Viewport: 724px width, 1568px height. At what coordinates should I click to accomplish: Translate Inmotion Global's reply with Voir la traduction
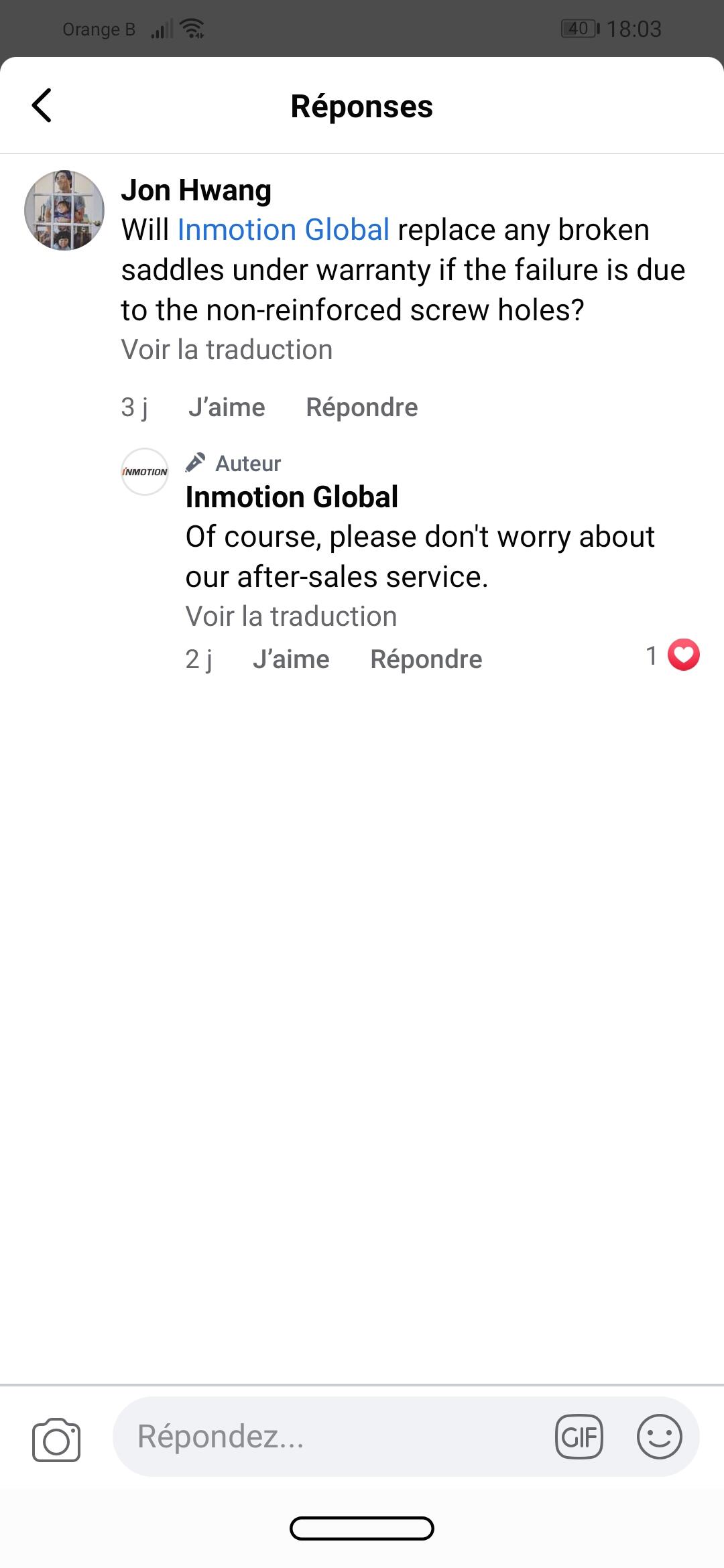point(291,616)
